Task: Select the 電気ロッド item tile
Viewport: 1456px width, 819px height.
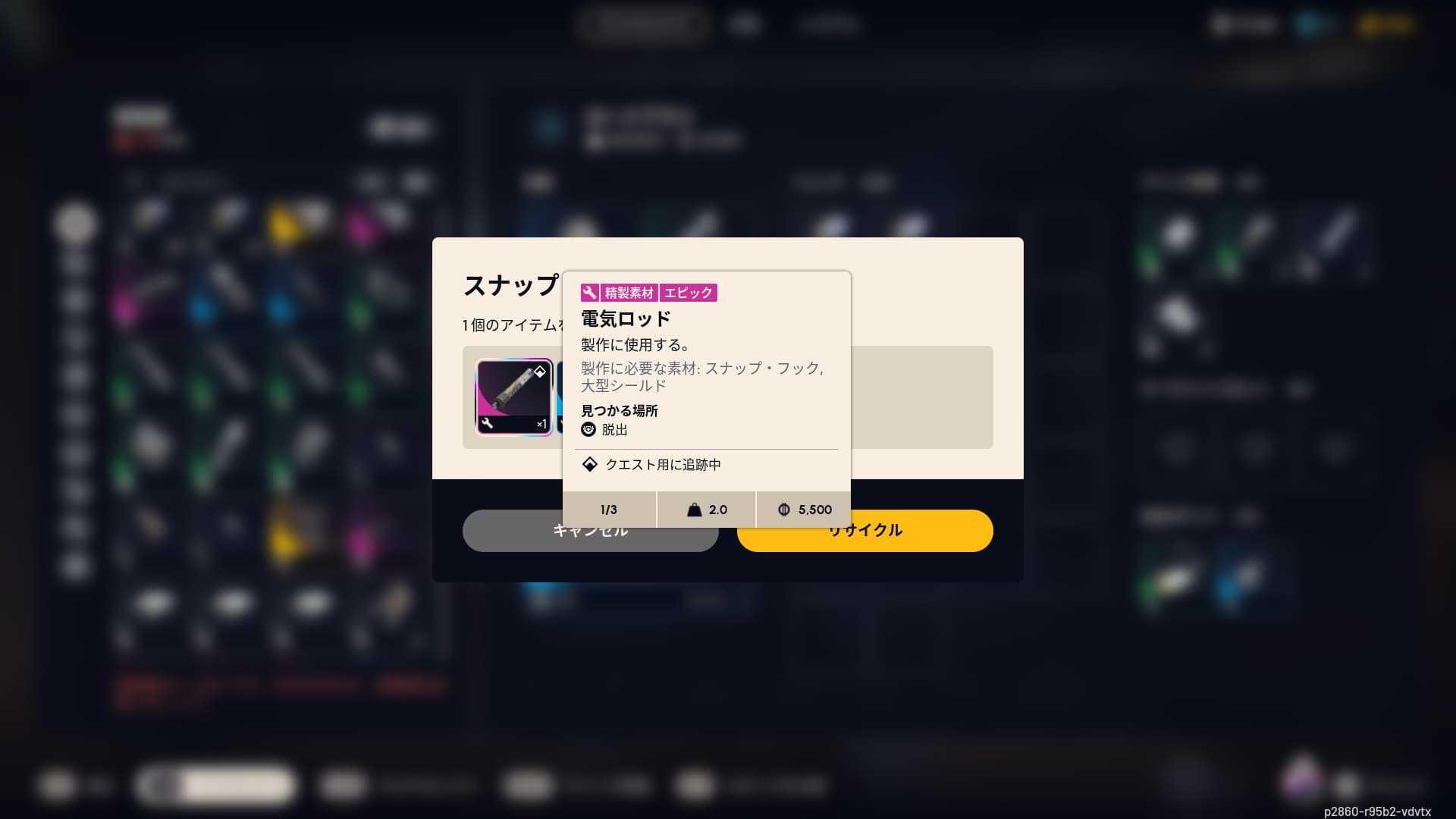Action: (x=513, y=397)
